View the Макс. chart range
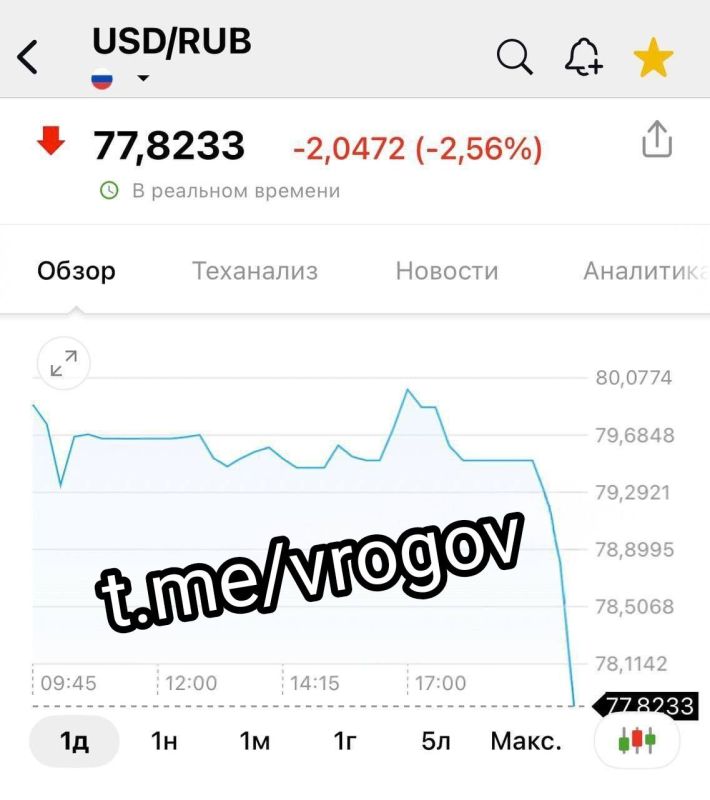Screen dimensions: 710x800 526,742
